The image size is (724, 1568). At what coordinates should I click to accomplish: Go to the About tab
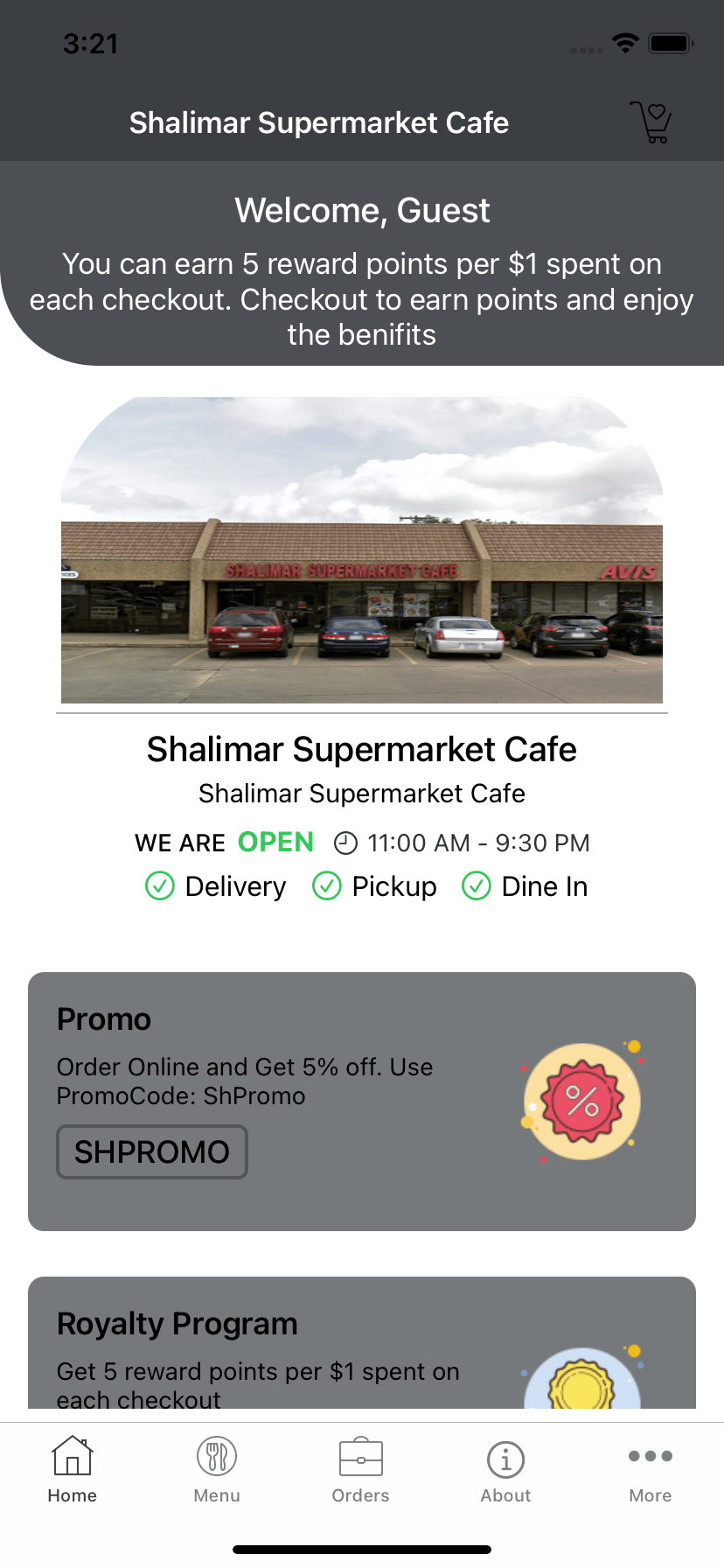(x=505, y=1471)
